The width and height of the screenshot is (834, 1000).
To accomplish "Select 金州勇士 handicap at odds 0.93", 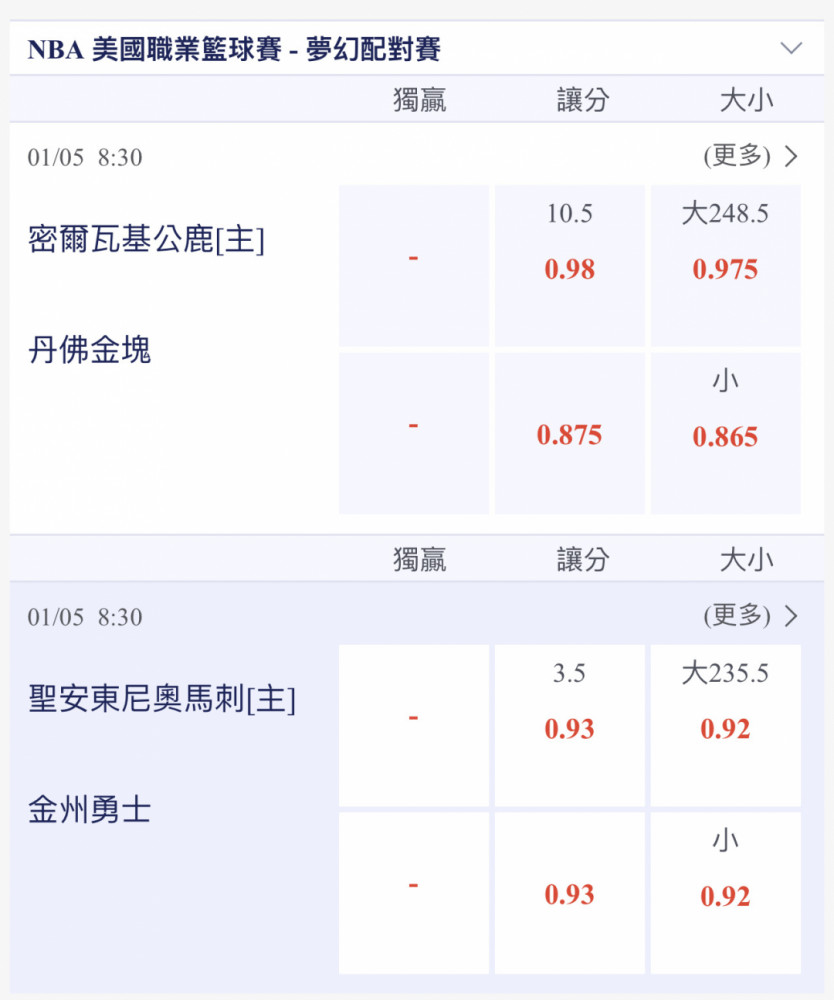I will [569, 893].
